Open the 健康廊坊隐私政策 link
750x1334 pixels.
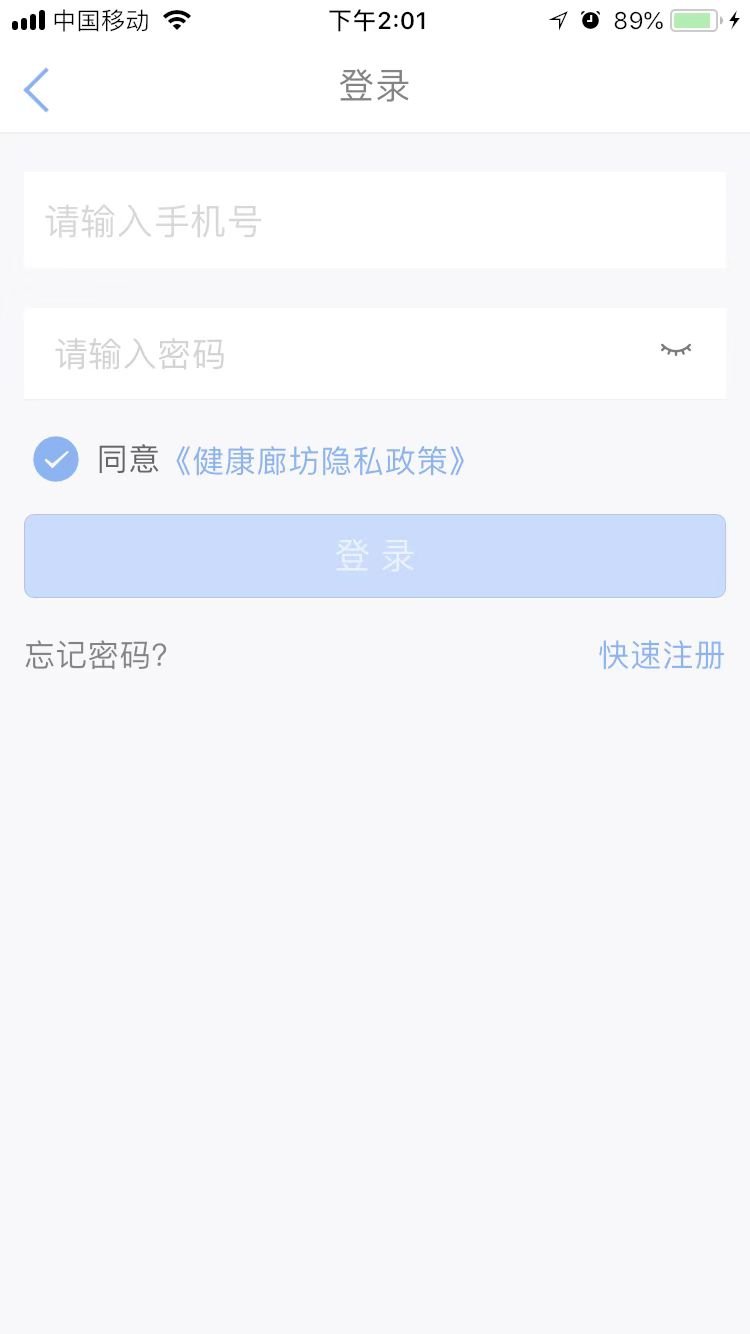click(320, 461)
